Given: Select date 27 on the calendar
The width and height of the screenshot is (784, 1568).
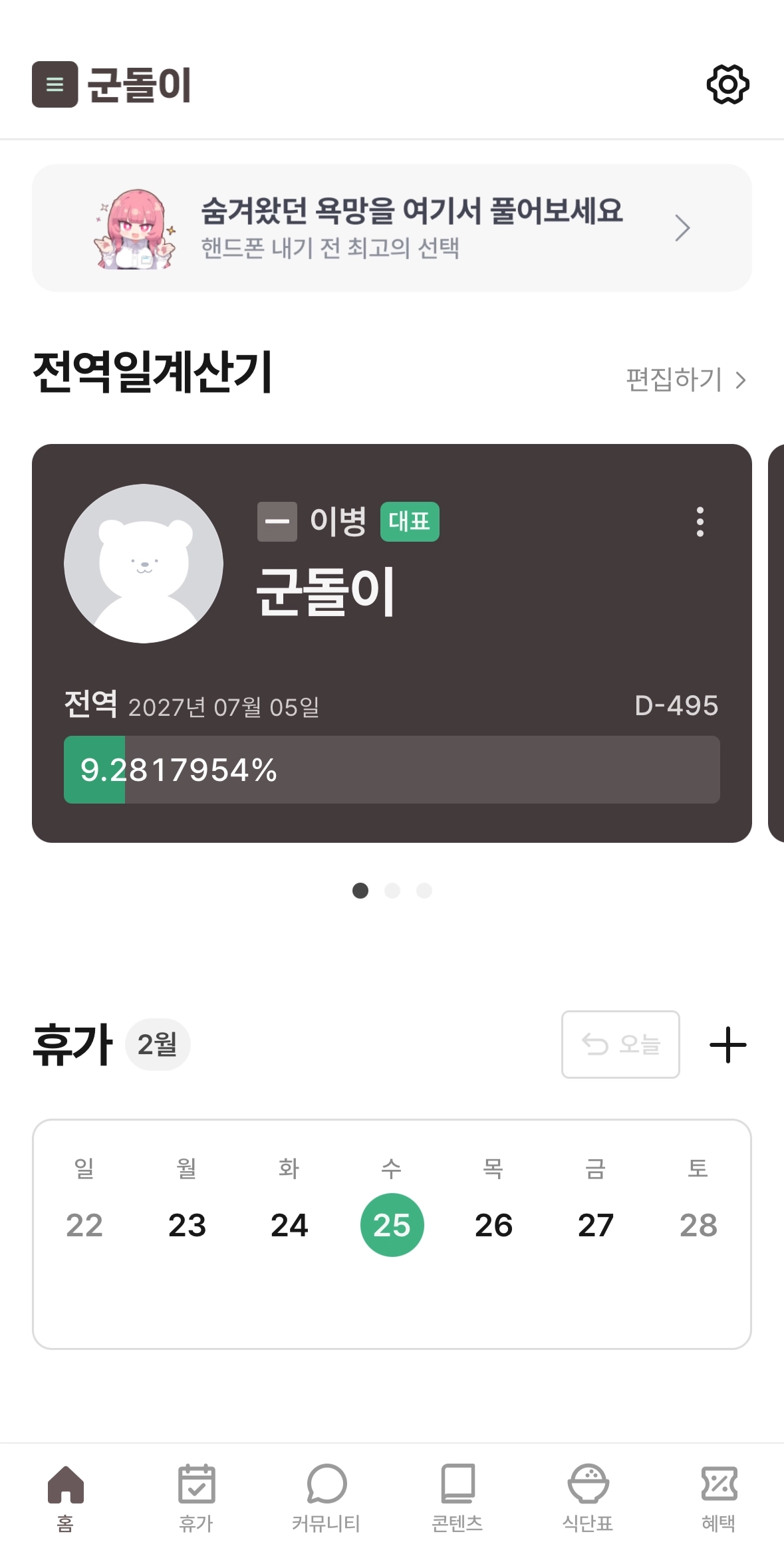Looking at the screenshot, I should pyautogui.click(x=595, y=1225).
